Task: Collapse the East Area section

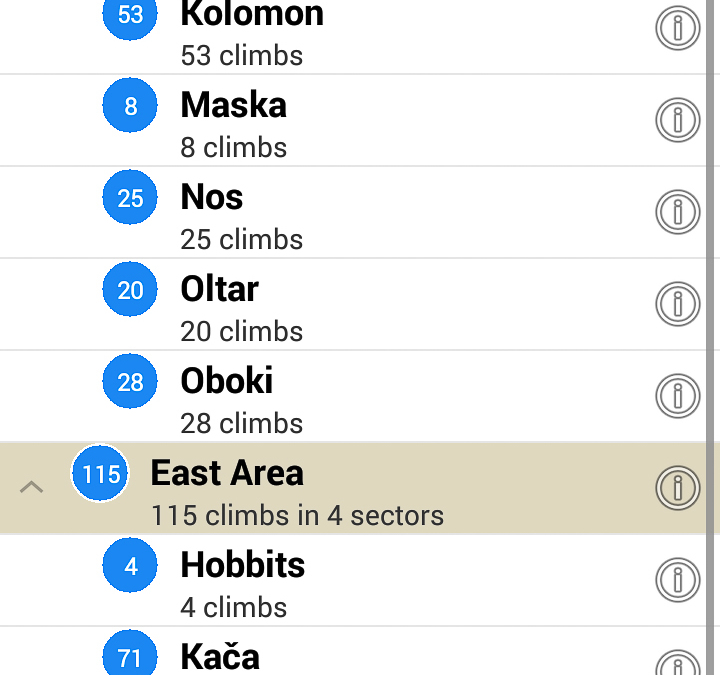Action: click(32, 488)
